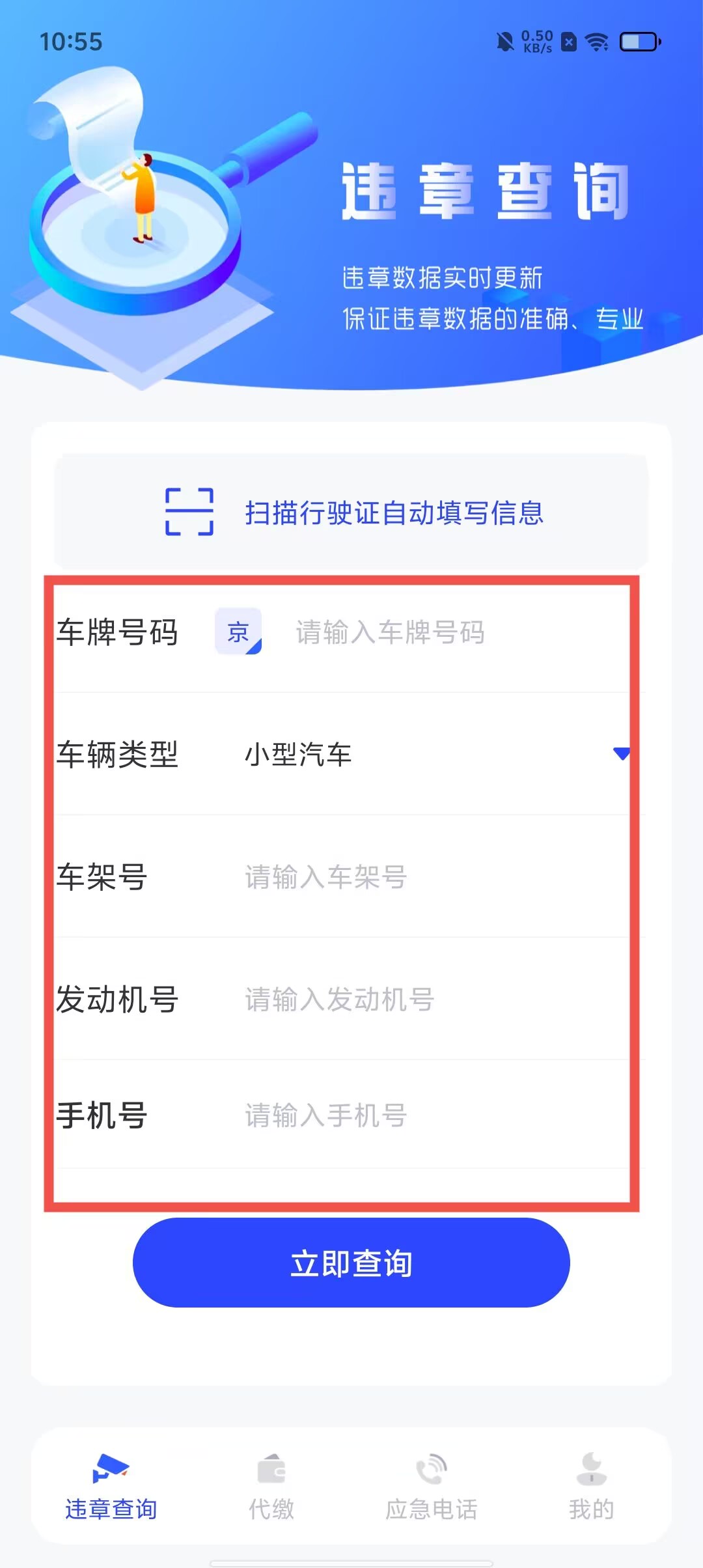Open the 应急电话 tab
The image size is (703, 1568).
click(432, 1487)
